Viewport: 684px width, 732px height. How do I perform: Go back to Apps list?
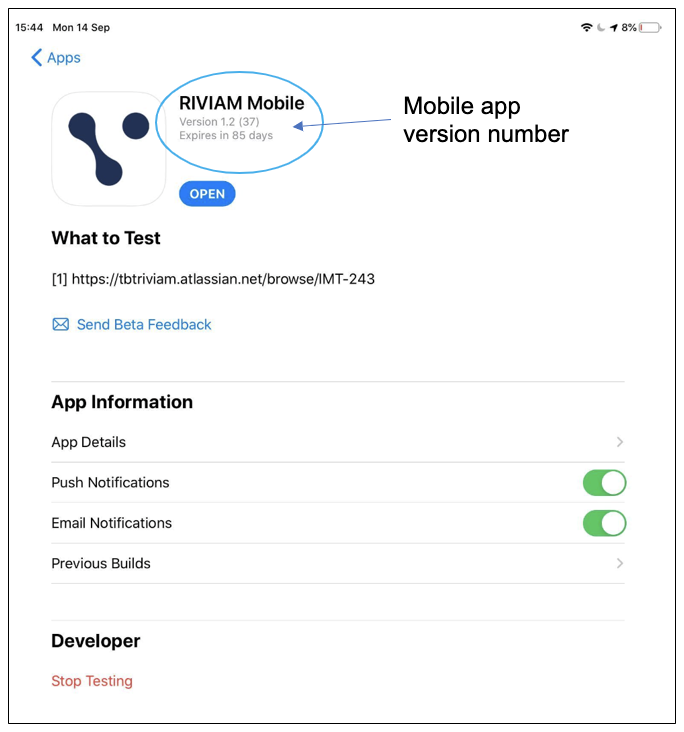[55, 58]
